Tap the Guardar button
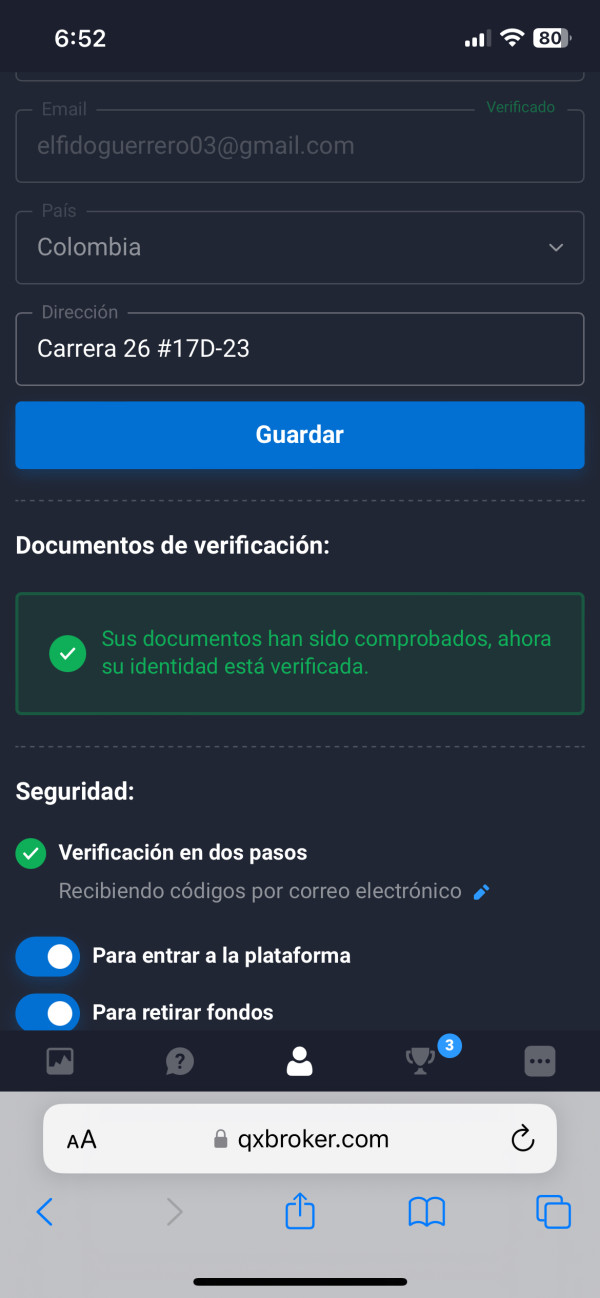 [x=300, y=435]
